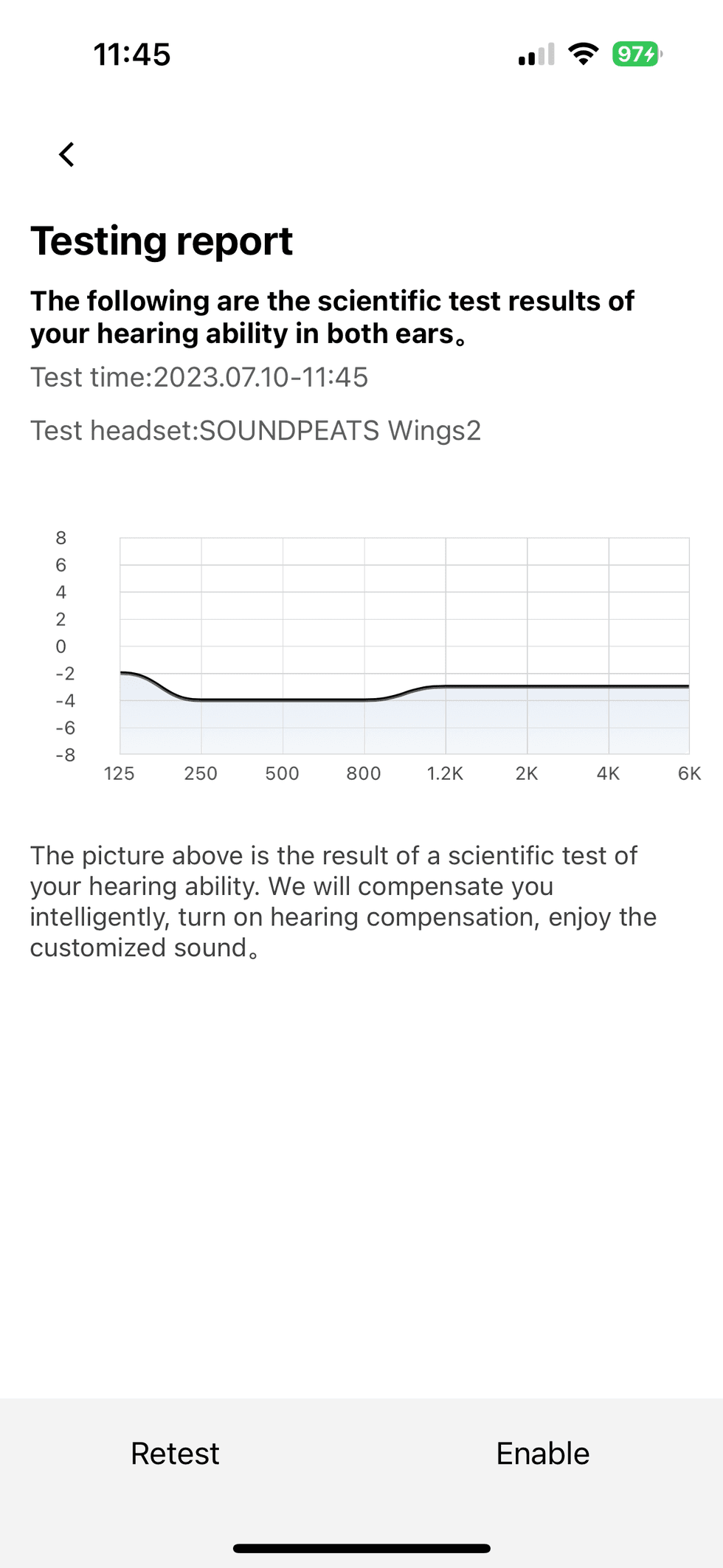Toggle hearing compensation via Enable

pyautogui.click(x=543, y=1453)
